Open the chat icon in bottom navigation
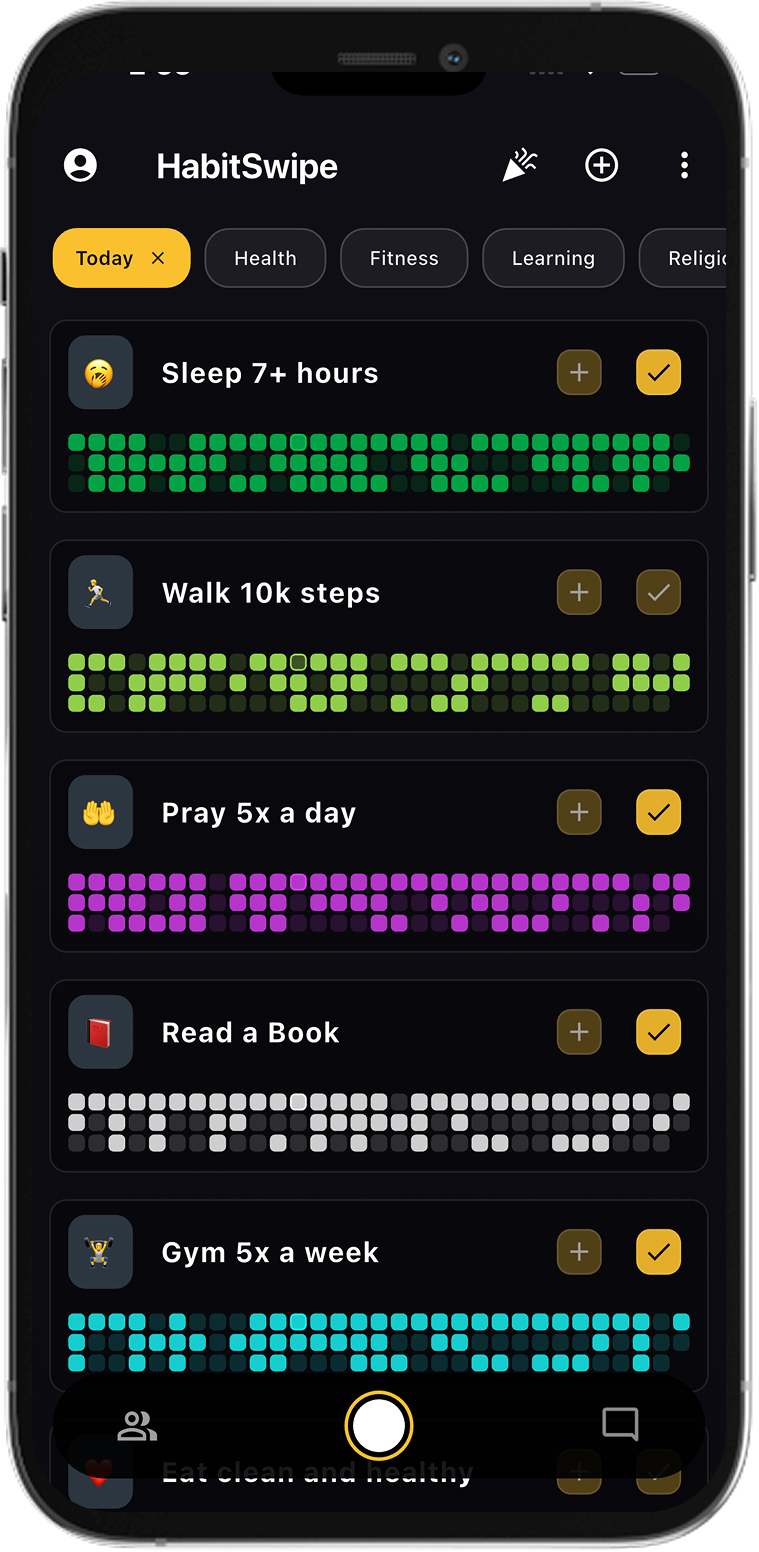 [x=620, y=1425]
